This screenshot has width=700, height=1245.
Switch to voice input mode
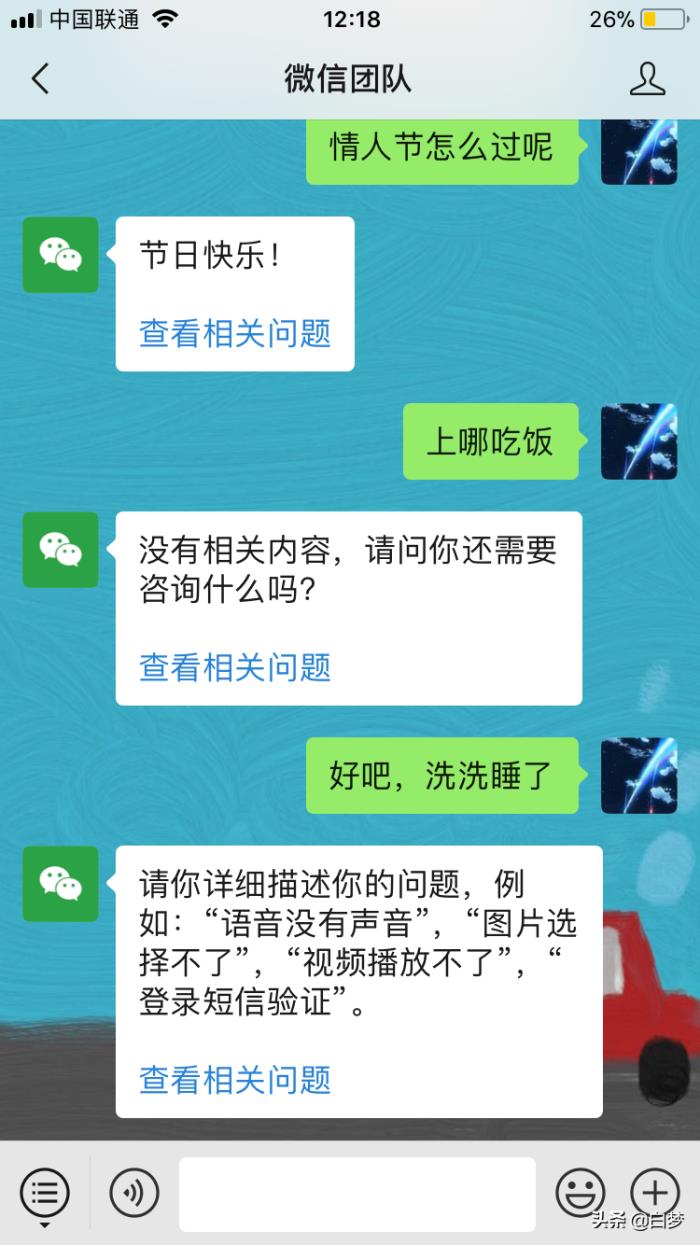pyautogui.click(x=134, y=1193)
